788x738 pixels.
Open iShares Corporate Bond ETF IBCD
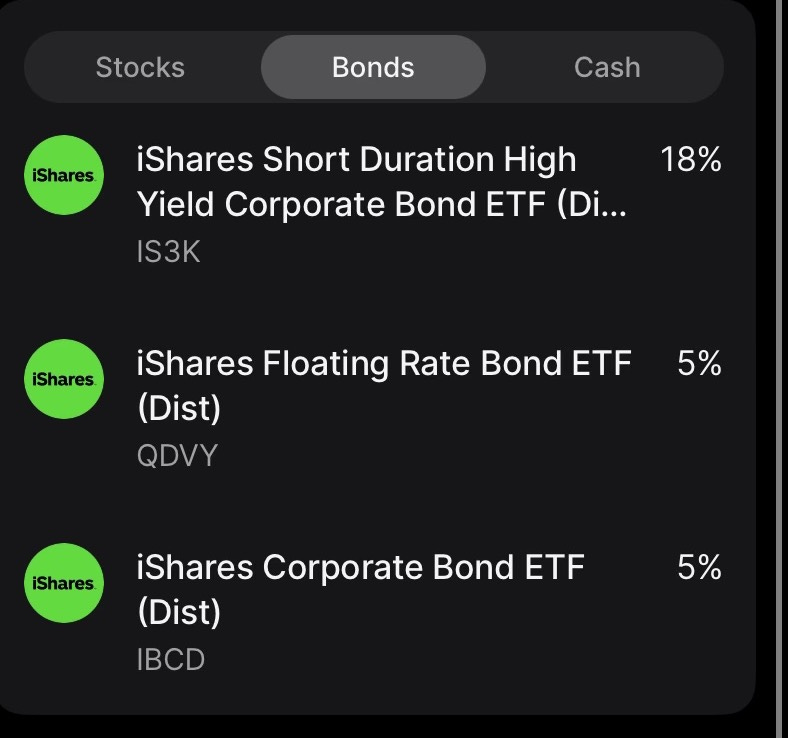373,611
